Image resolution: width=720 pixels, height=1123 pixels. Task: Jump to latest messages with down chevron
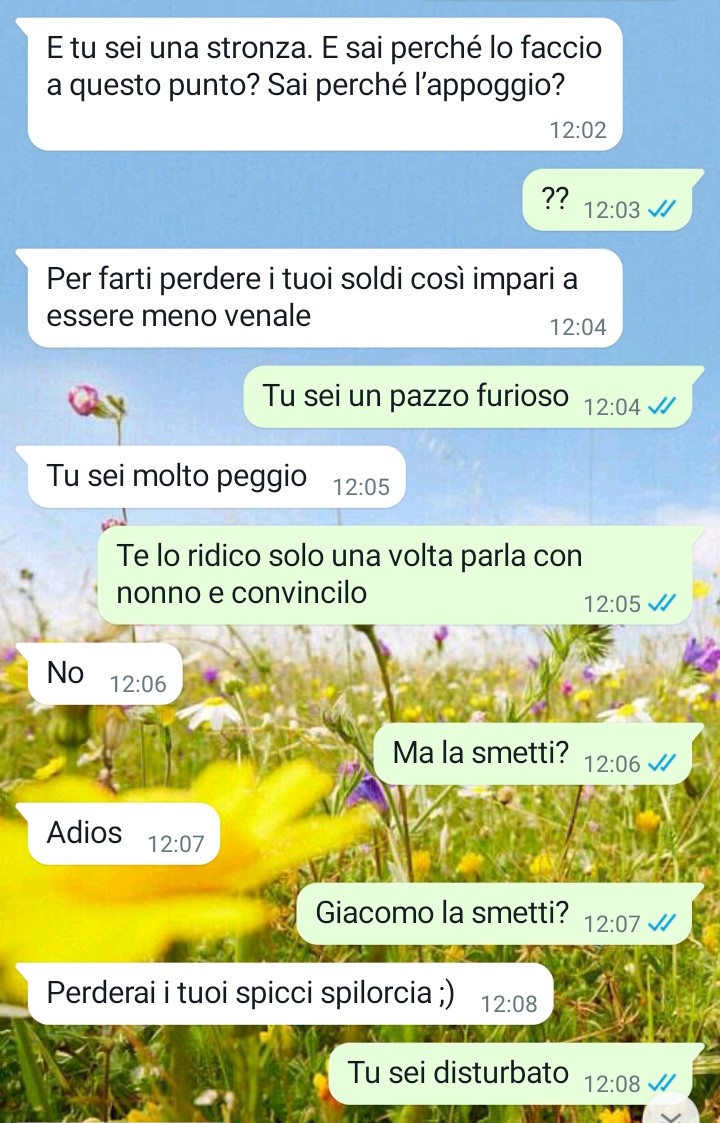pyautogui.click(x=672, y=1113)
